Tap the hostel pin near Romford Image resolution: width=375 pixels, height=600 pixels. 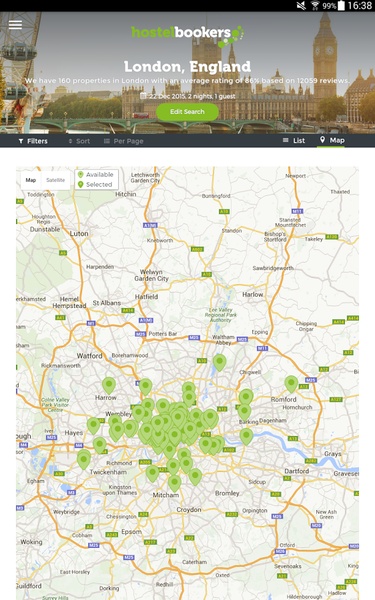291,384
